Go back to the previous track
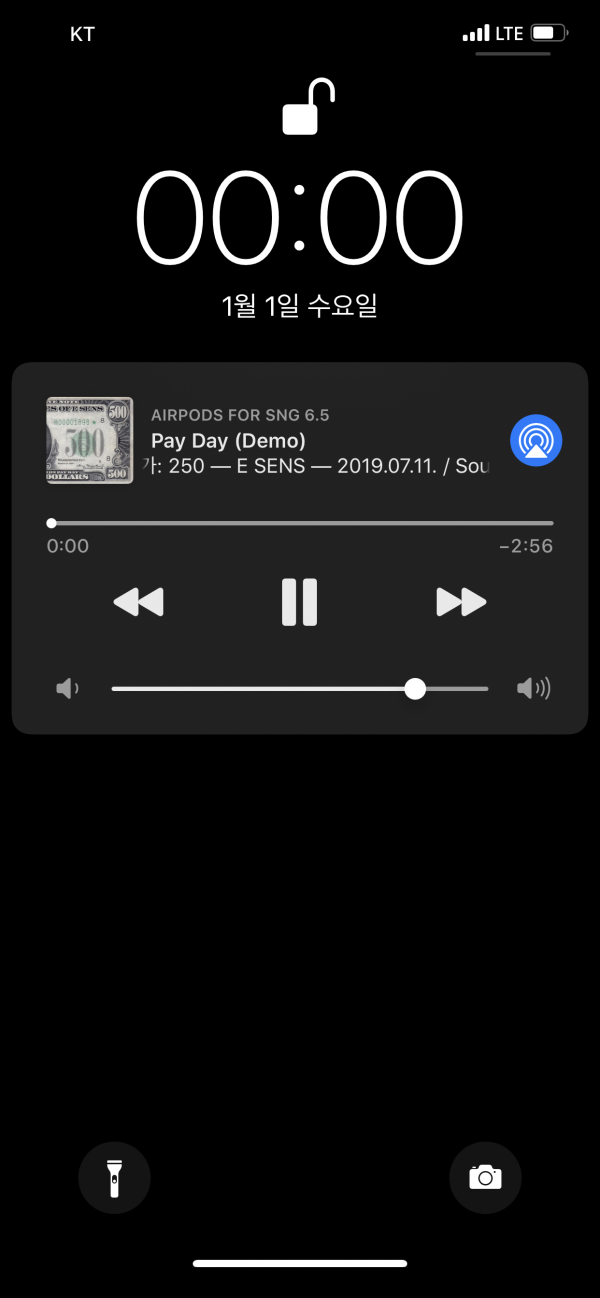The height and width of the screenshot is (1298, 600). pyautogui.click(x=138, y=602)
